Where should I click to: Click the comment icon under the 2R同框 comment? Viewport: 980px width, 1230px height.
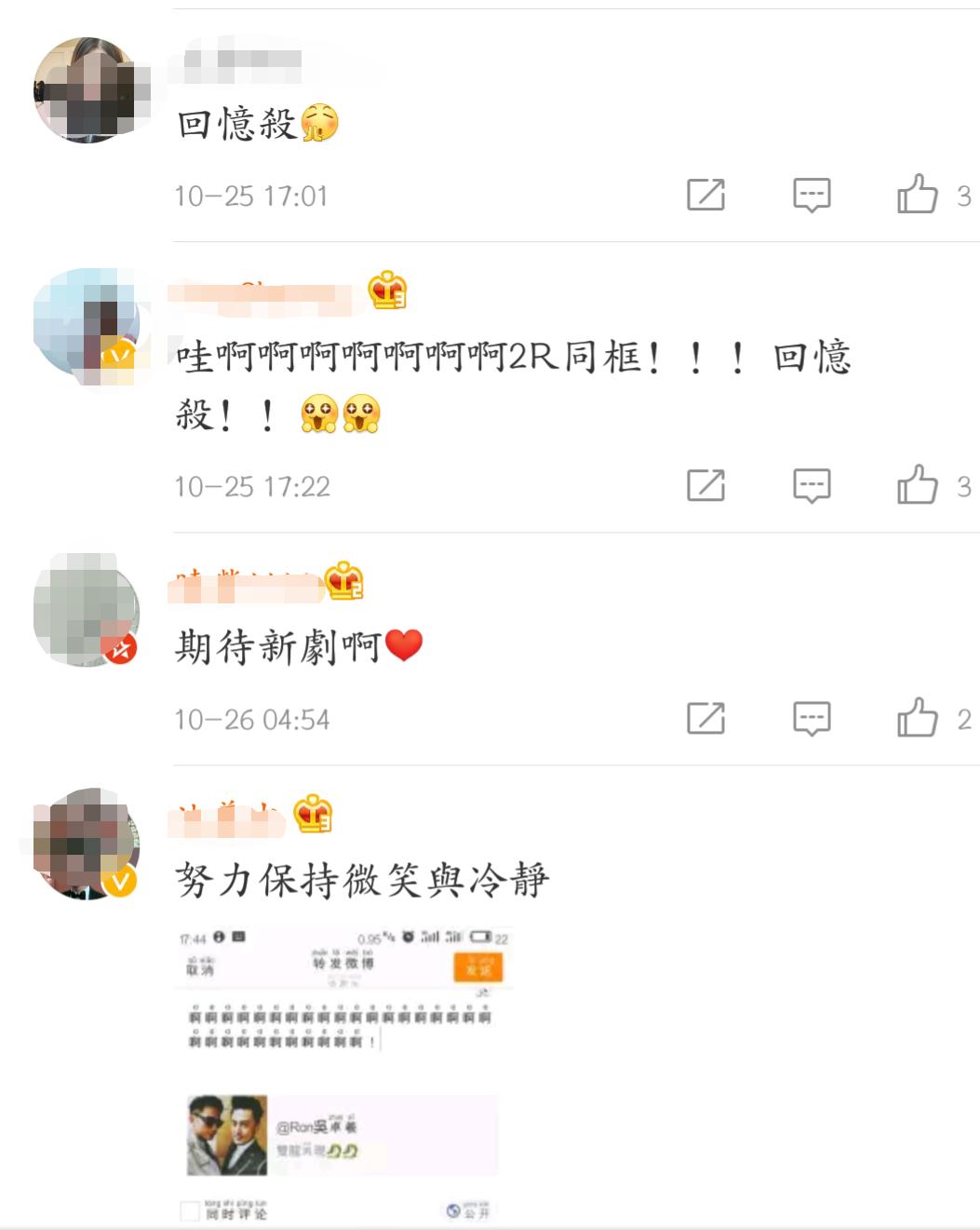pos(811,484)
